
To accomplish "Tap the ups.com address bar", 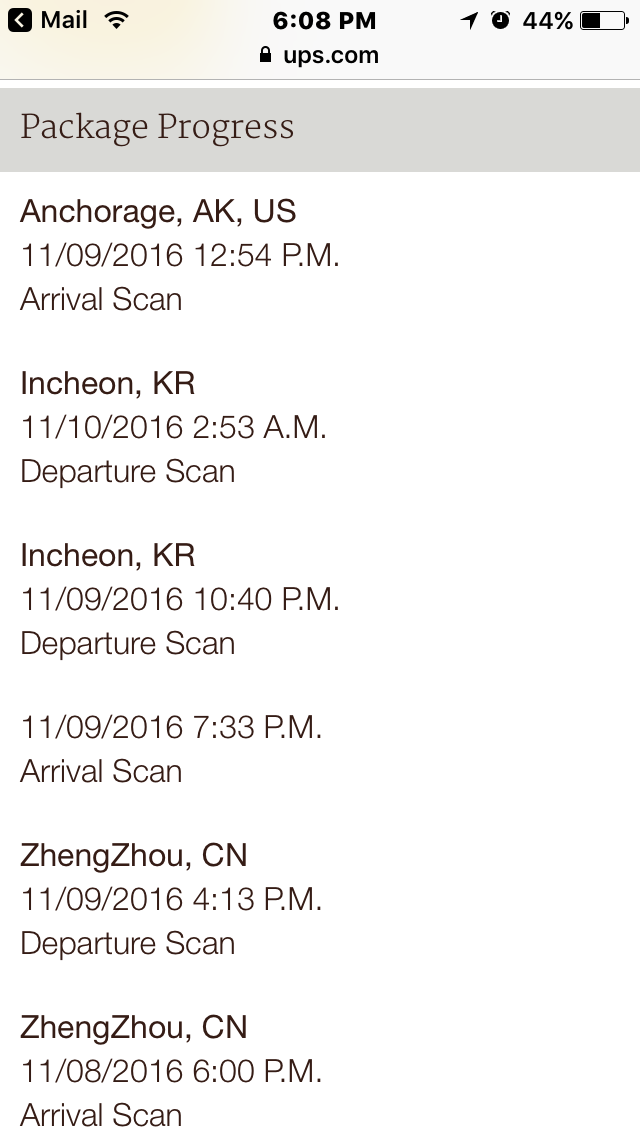I will point(319,55).
